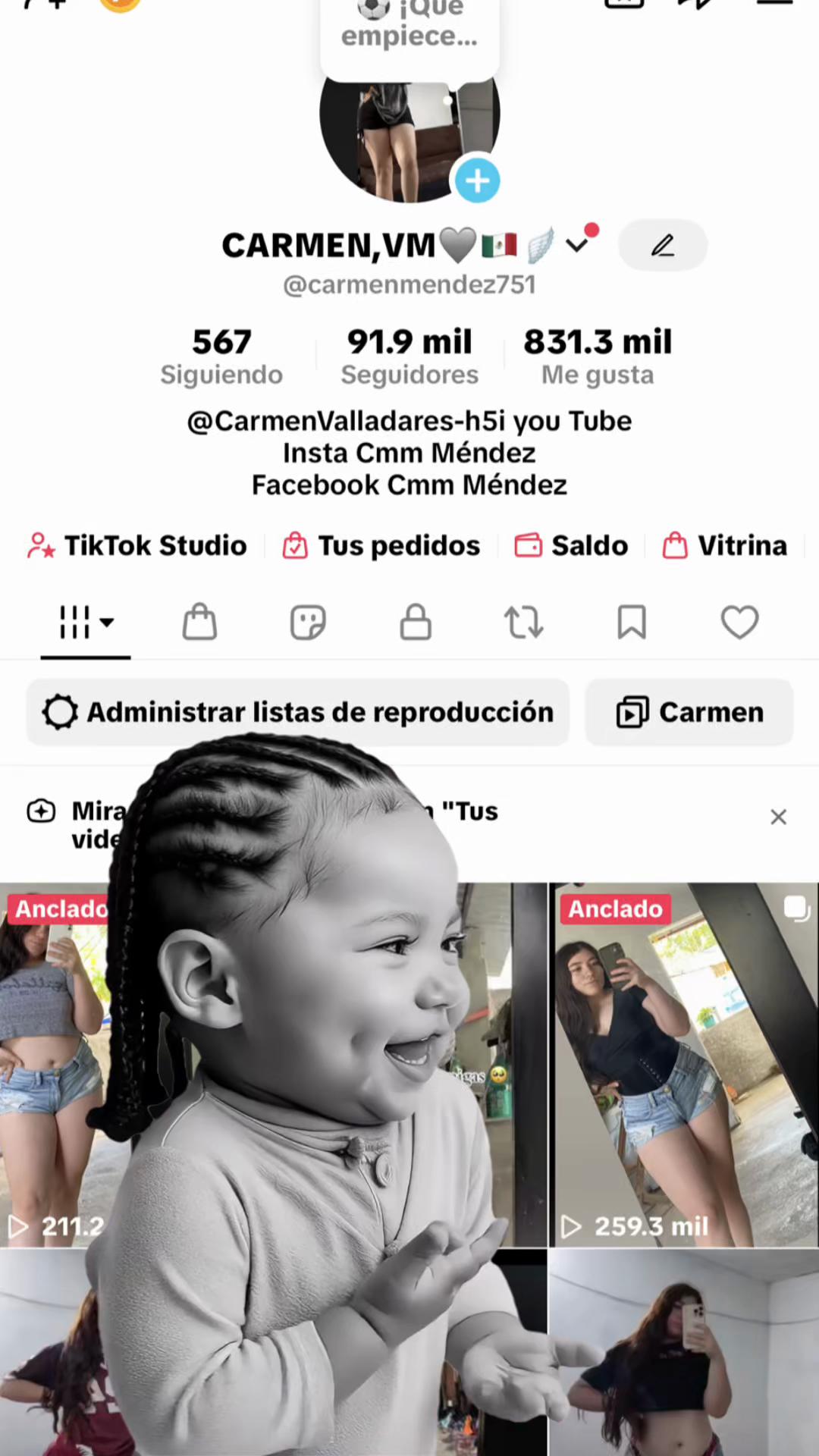Viewport: 819px width, 1456px height.
Task: Open Vitrina showcase
Action: click(x=725, y=545)
